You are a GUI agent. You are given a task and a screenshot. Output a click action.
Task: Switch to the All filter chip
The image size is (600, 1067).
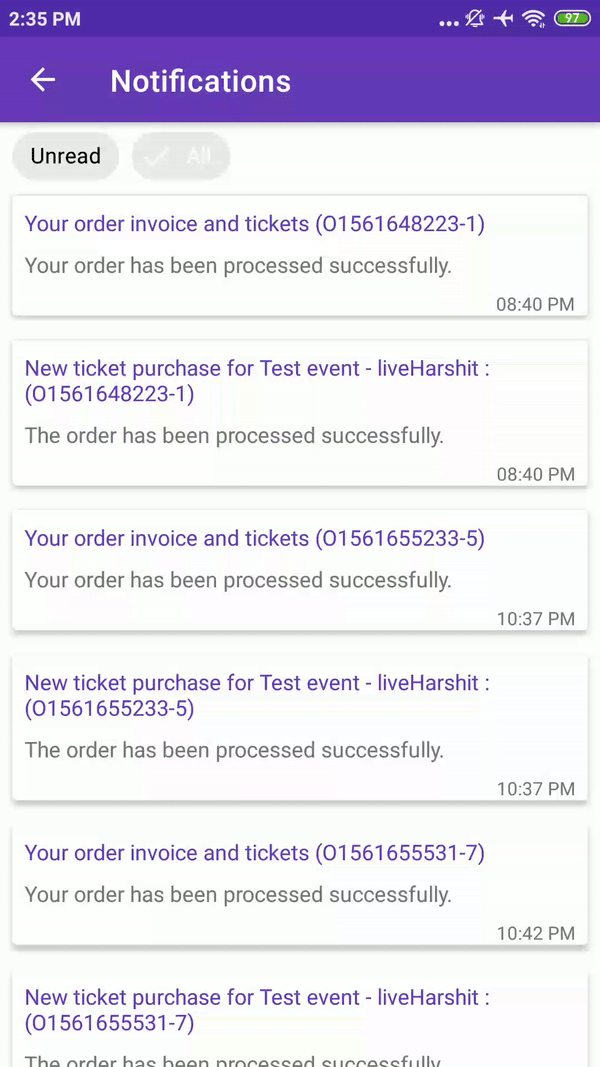point(182,156)
